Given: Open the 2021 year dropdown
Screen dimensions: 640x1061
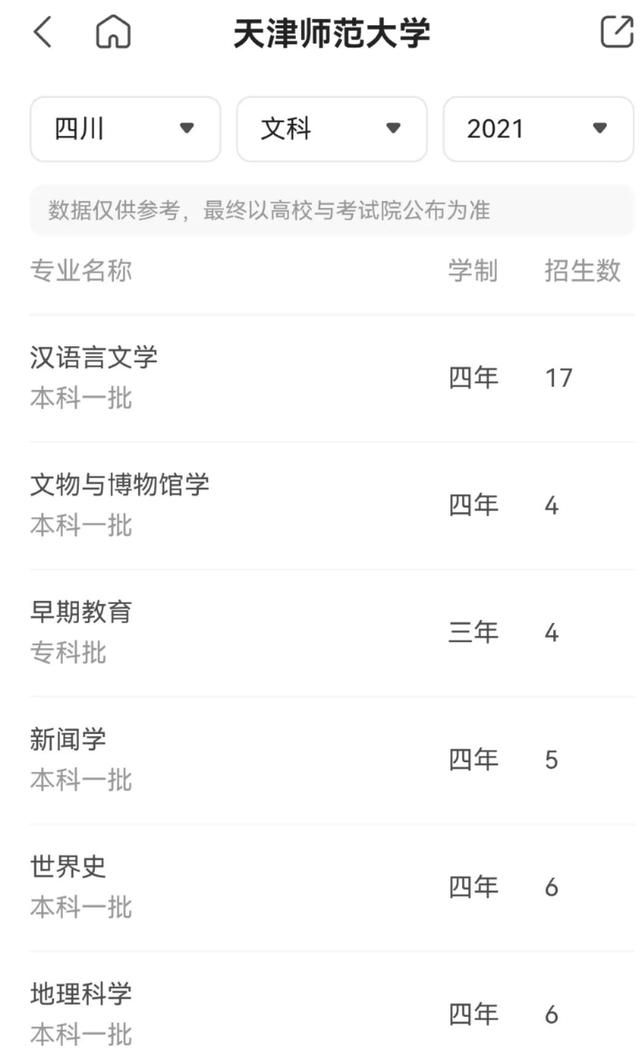Looking at the screenshot, I should coord(538,129).
